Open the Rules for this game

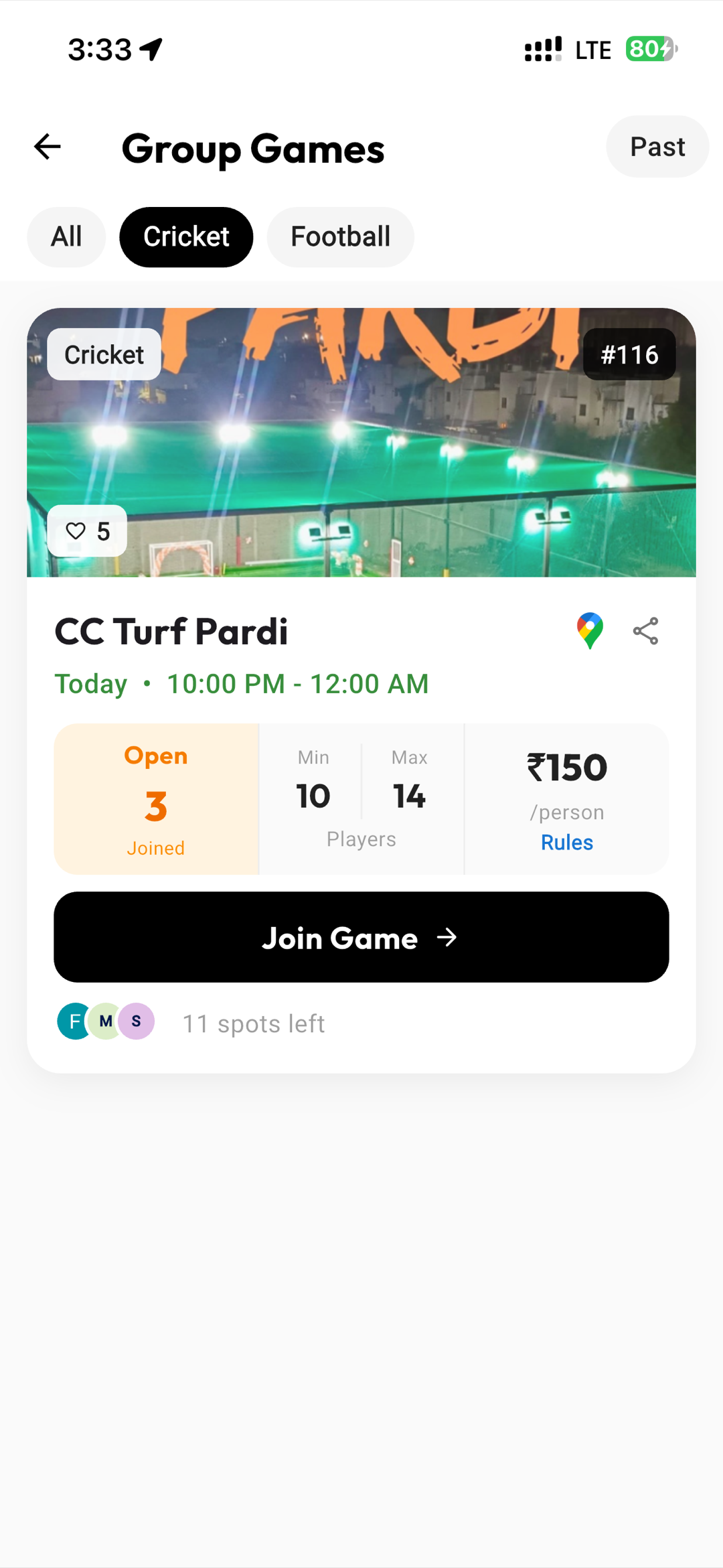tap(566, 842)
